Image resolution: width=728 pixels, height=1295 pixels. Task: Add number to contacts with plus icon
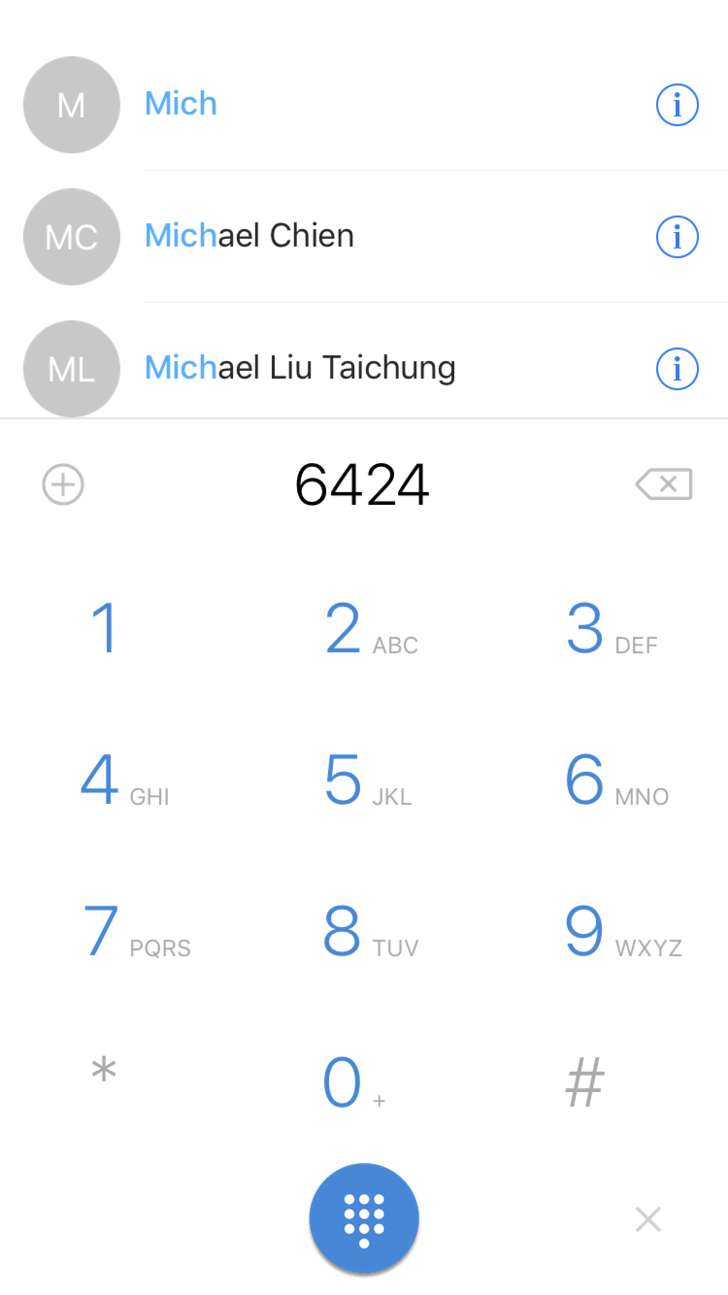tap(63, 485)
